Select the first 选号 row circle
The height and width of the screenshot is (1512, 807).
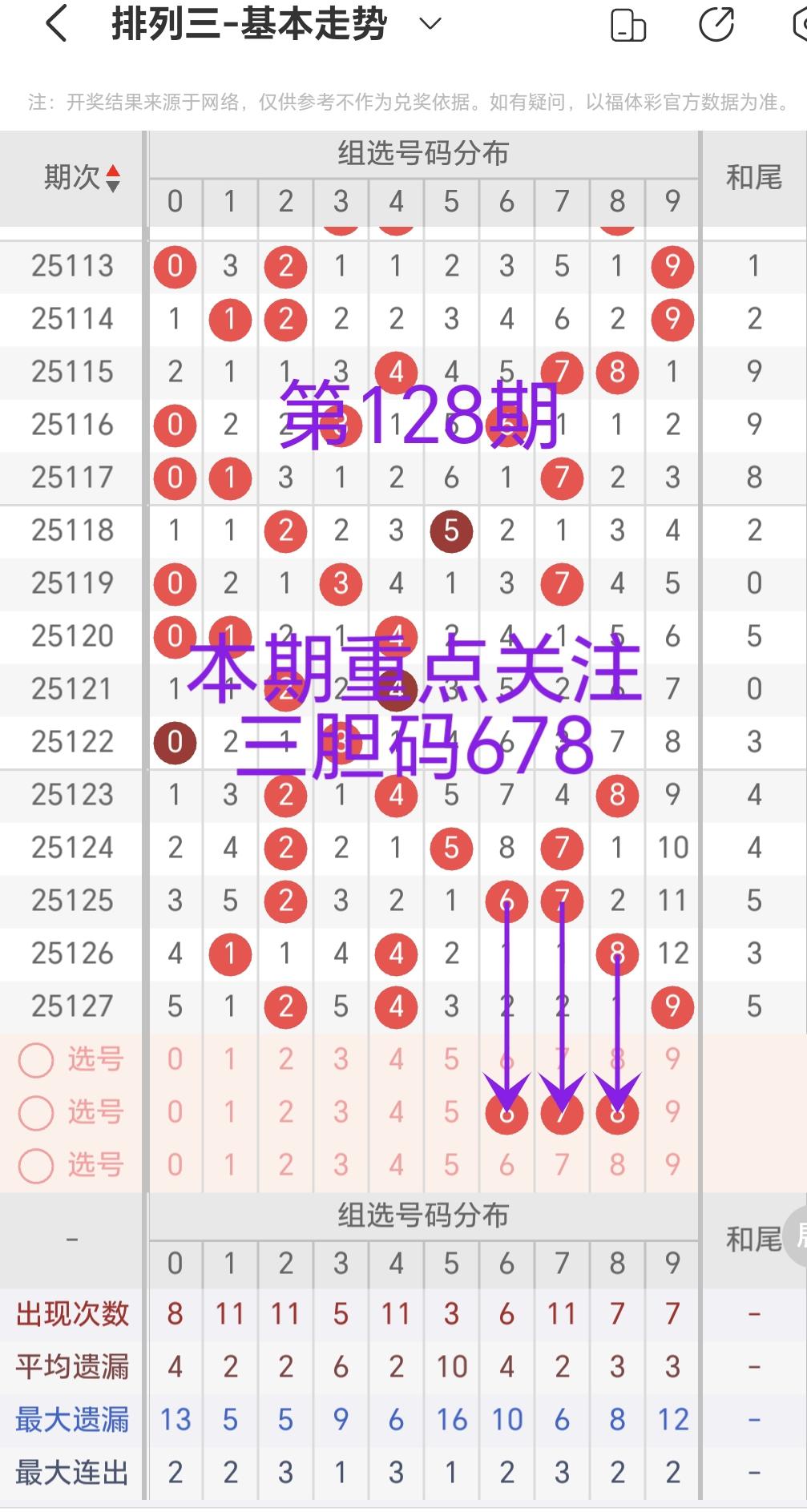point(36,1059)
